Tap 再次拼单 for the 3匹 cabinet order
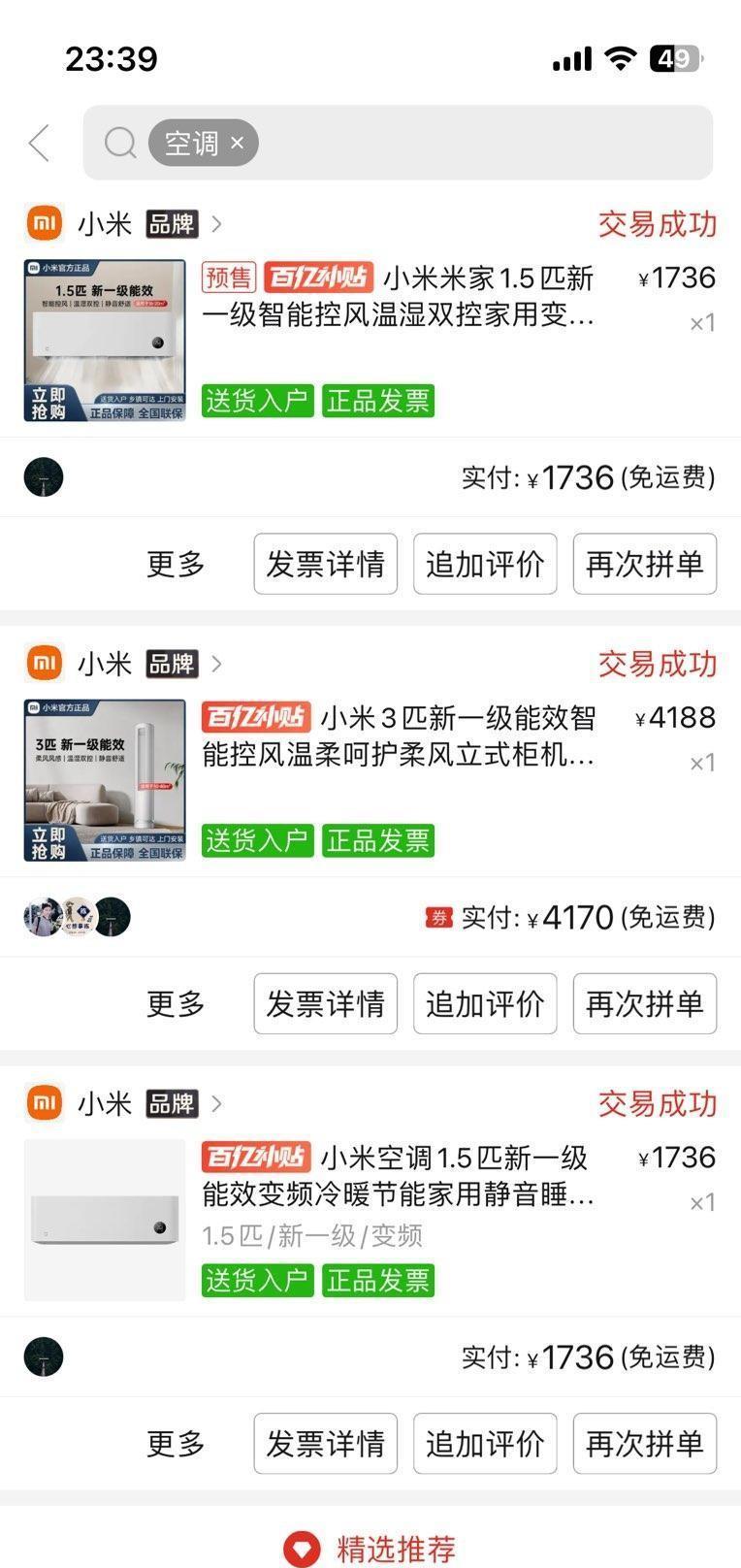The height and width of the screenshot is (1568, 741). click(x=644, y=1003)
